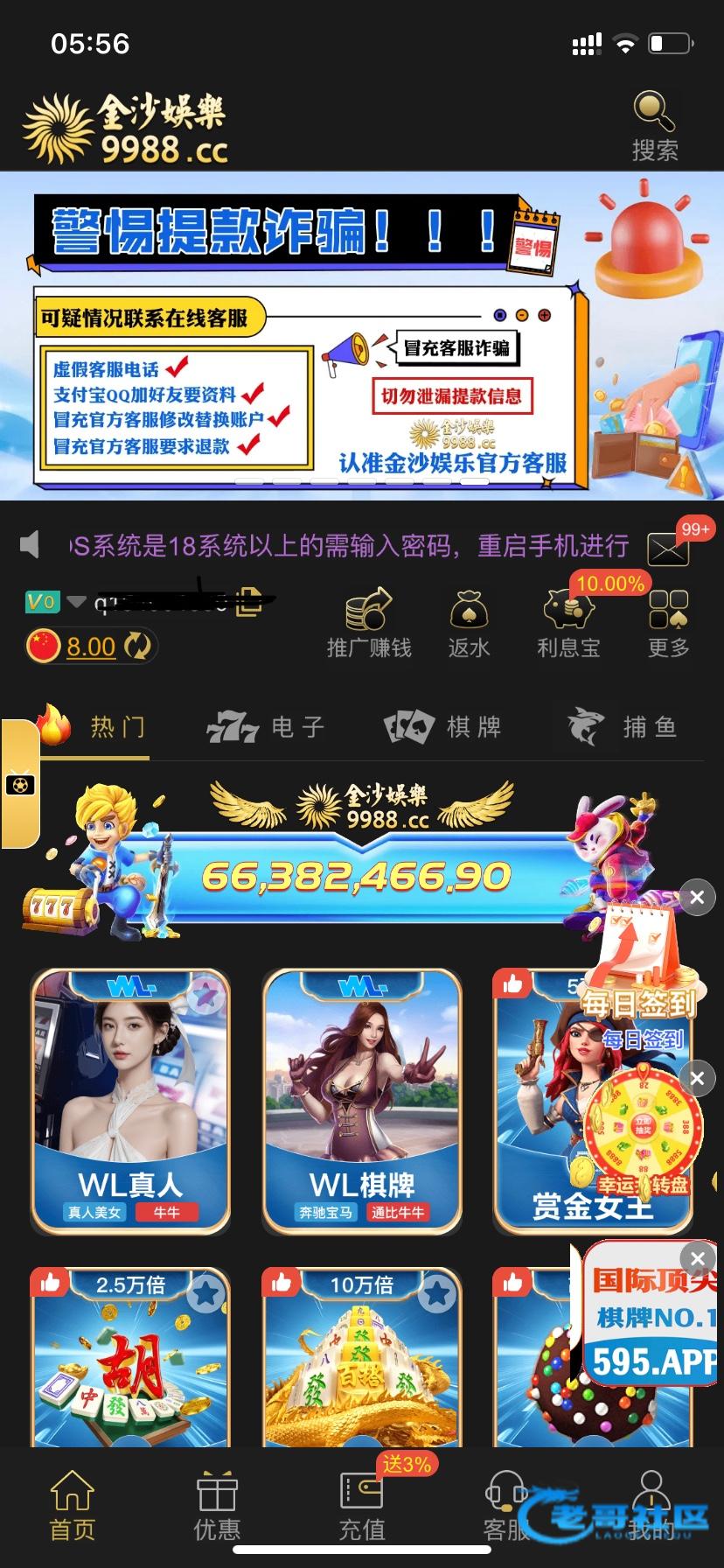Image resolution: width=724 pixels, height=1568 pixels.
Task: Switch to the 捕鱼 fishing tab
Action: [x=623, y=727]
